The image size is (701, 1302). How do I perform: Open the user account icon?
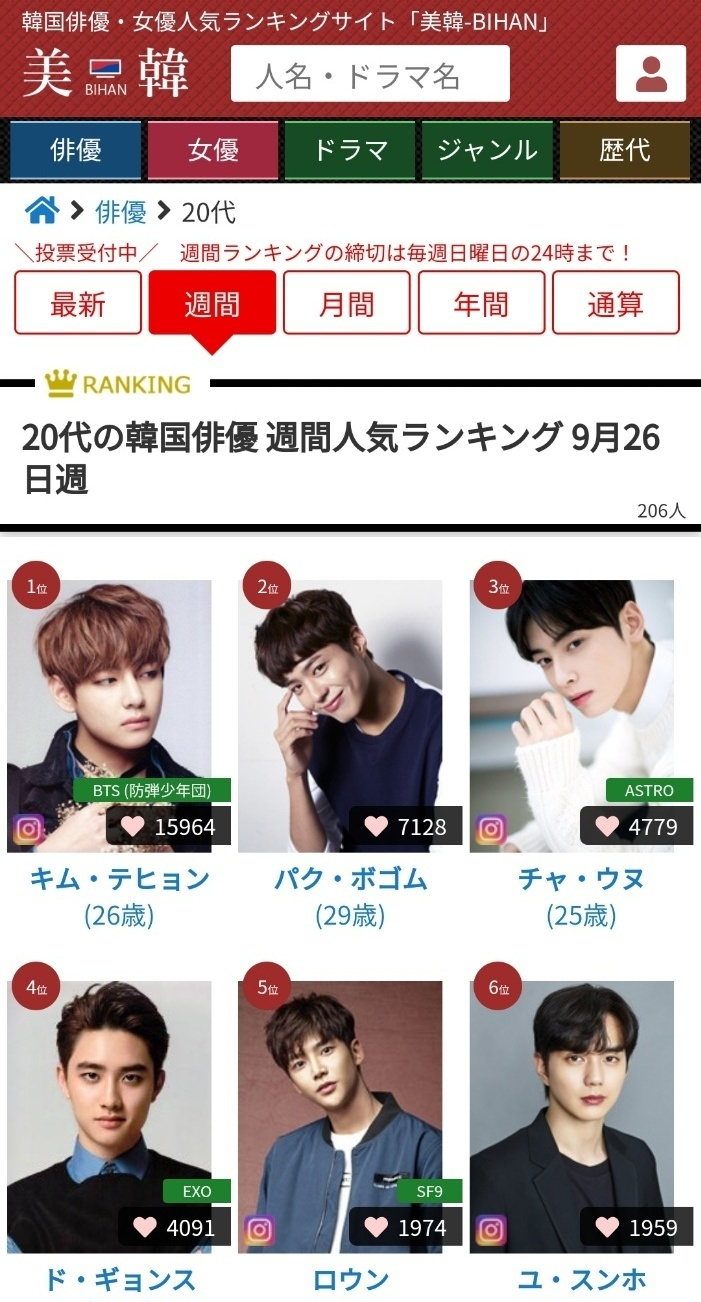click(x=651, y=74)
